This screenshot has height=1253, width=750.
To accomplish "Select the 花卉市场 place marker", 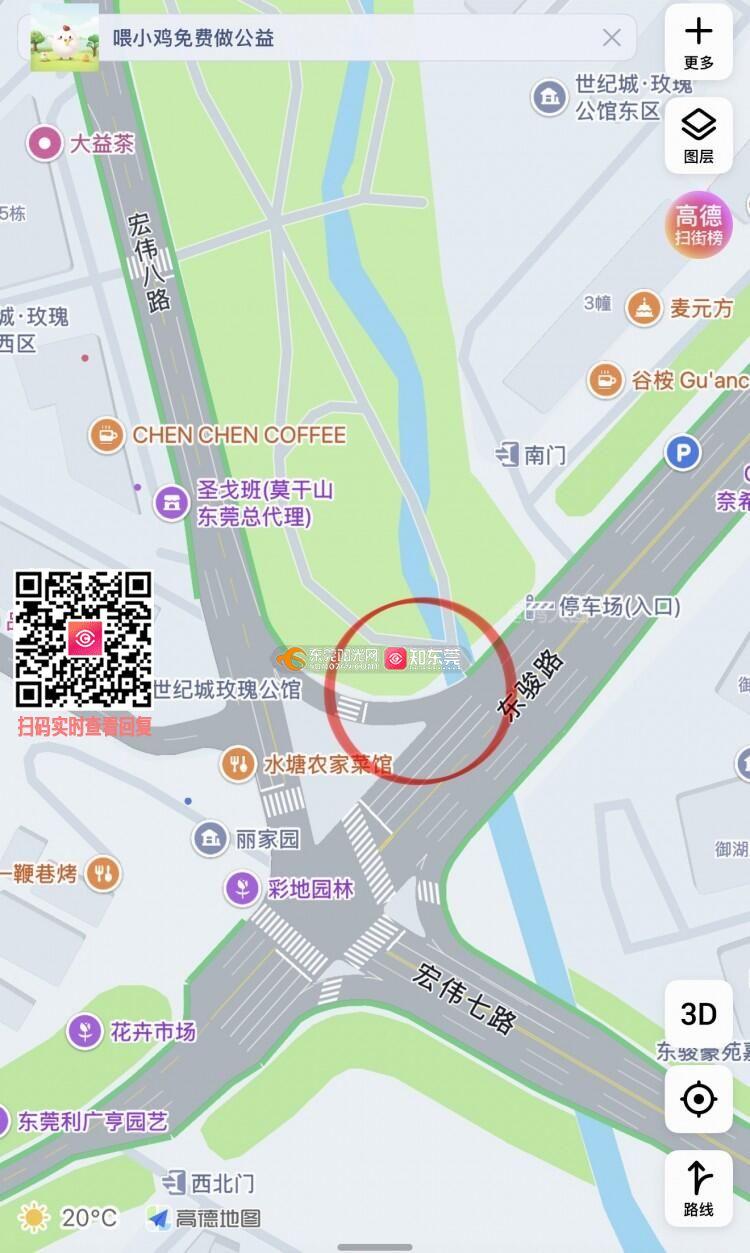I will coord(86,1031).
